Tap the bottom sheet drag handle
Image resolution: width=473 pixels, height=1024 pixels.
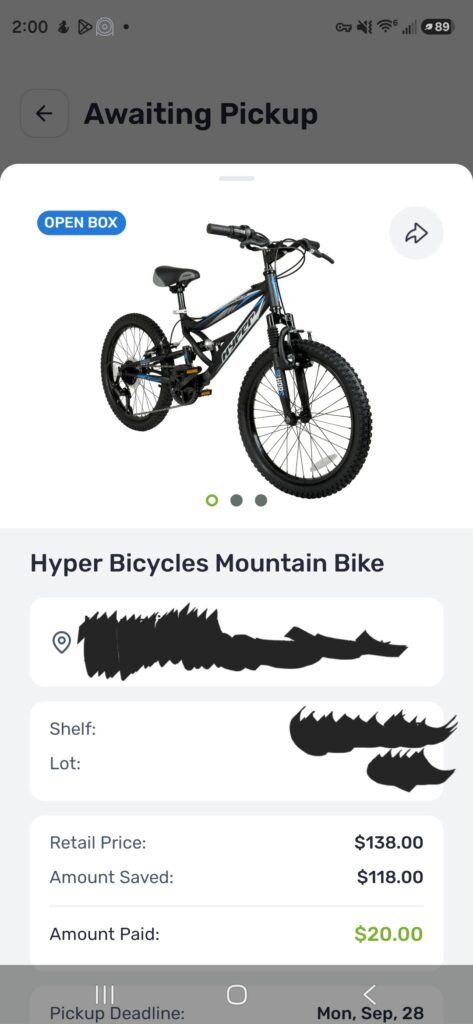236,178
